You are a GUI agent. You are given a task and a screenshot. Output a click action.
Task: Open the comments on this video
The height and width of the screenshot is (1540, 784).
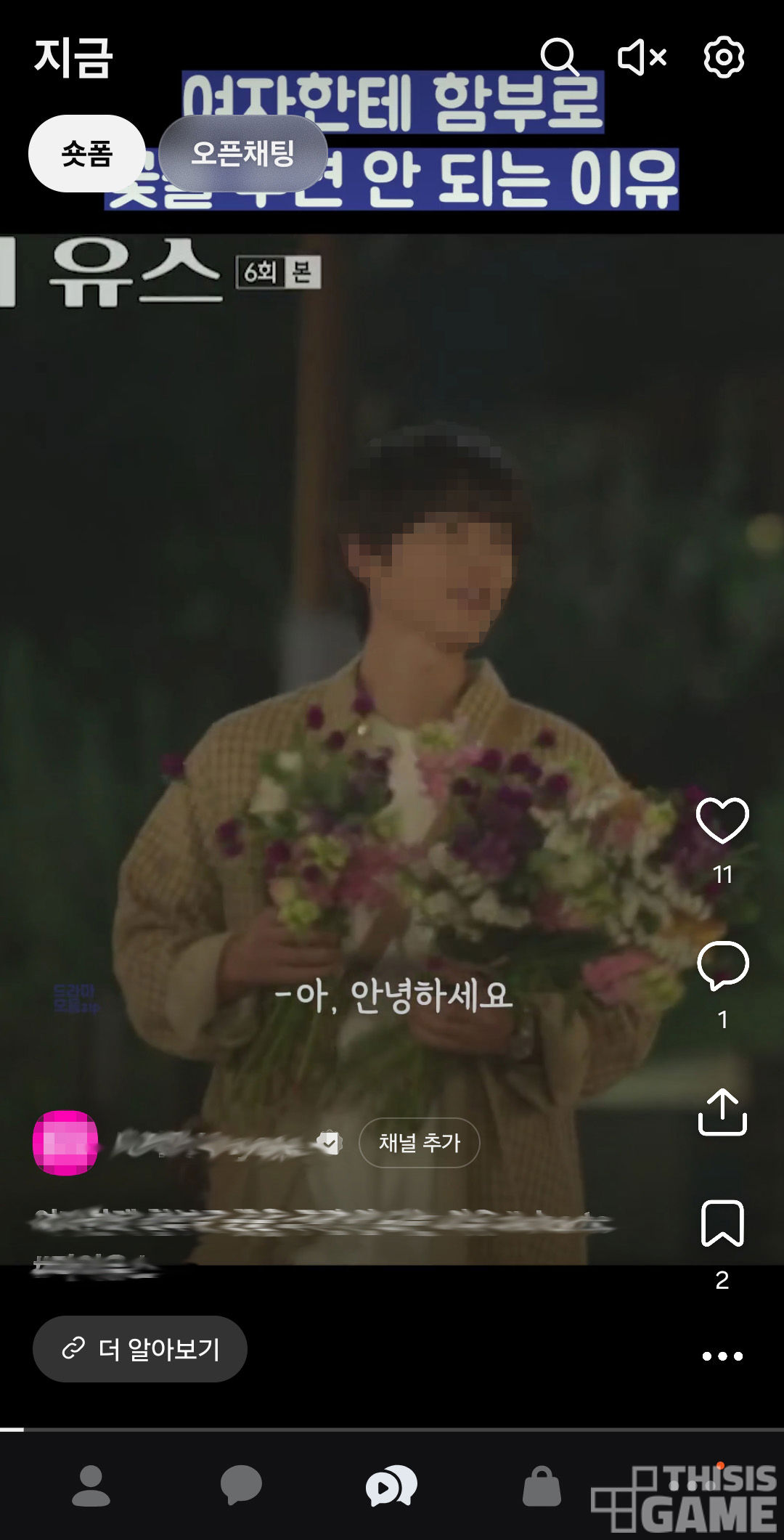pyautogui.click(x=722, y=966)
